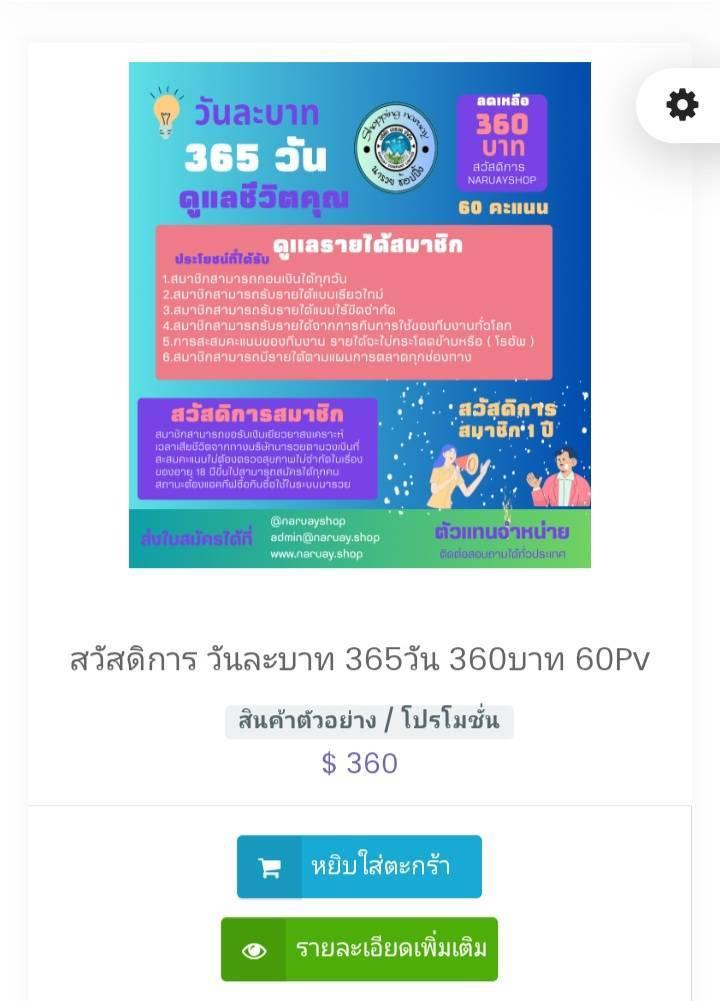Tap the หยิบใส่ตะกร้า add-to-cart button
This screenshot has height=1001, width=720.
359,866
